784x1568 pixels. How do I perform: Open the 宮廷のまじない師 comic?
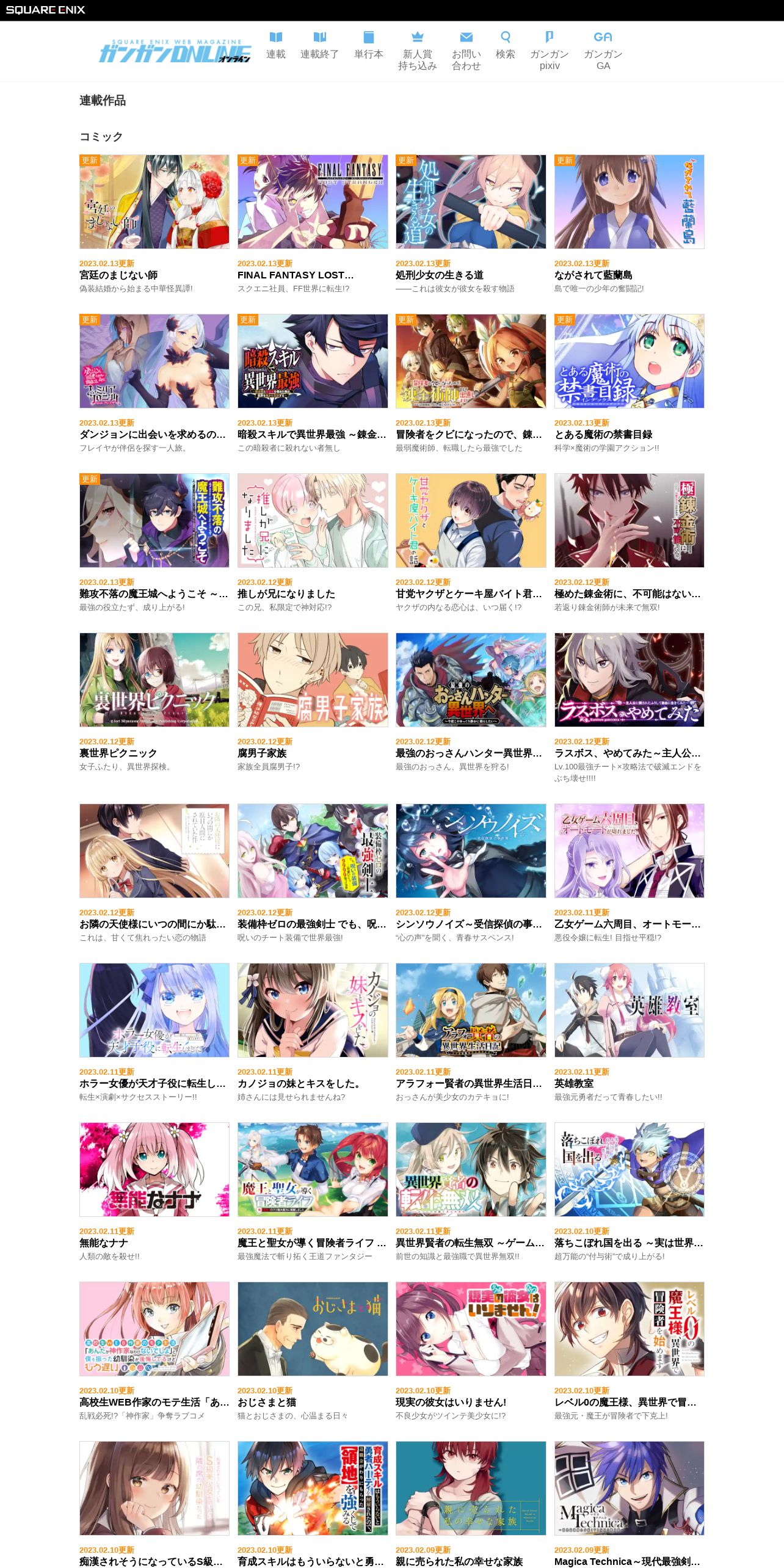154,224
